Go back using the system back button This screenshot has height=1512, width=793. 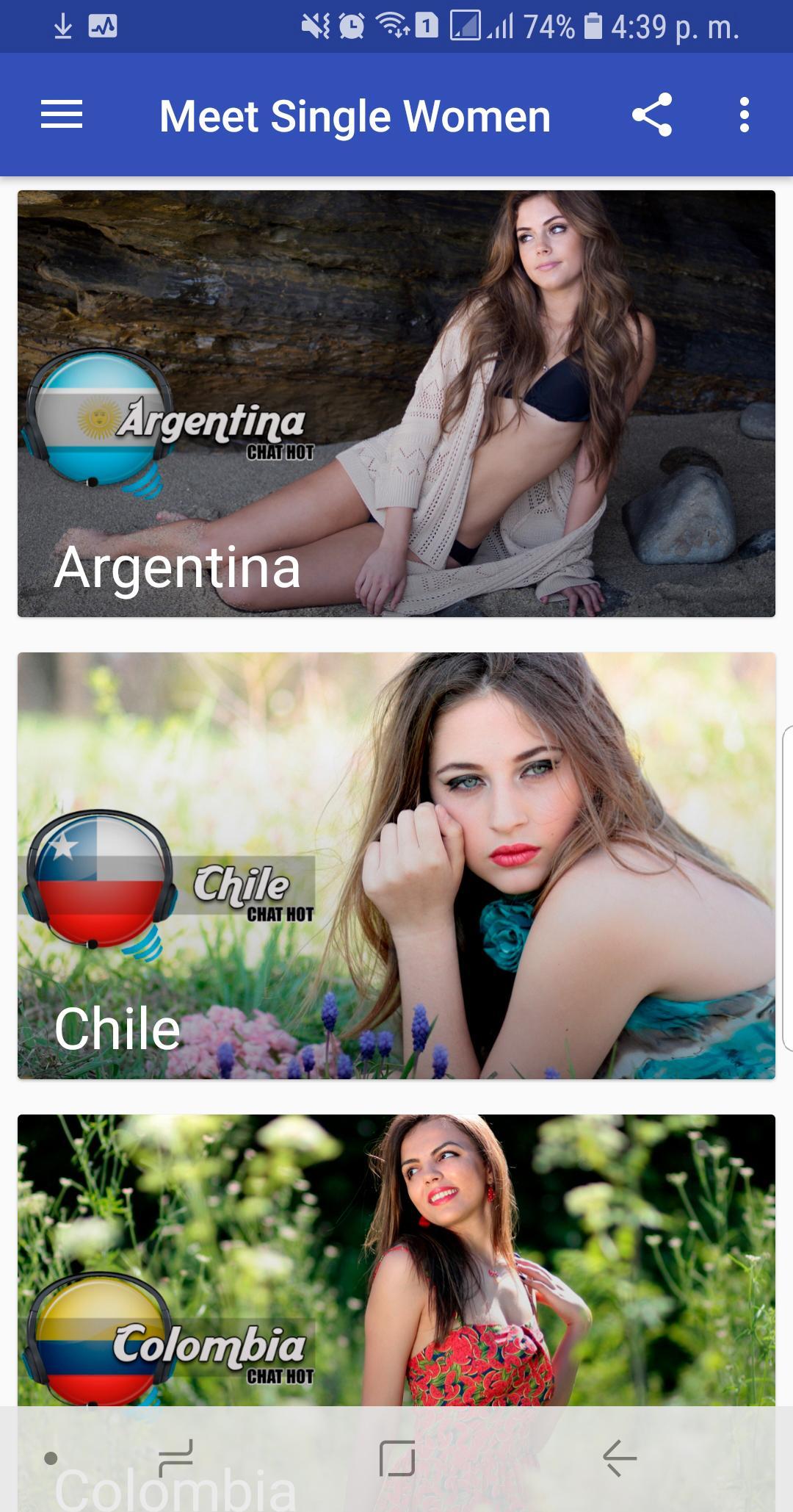[619, 1458]
